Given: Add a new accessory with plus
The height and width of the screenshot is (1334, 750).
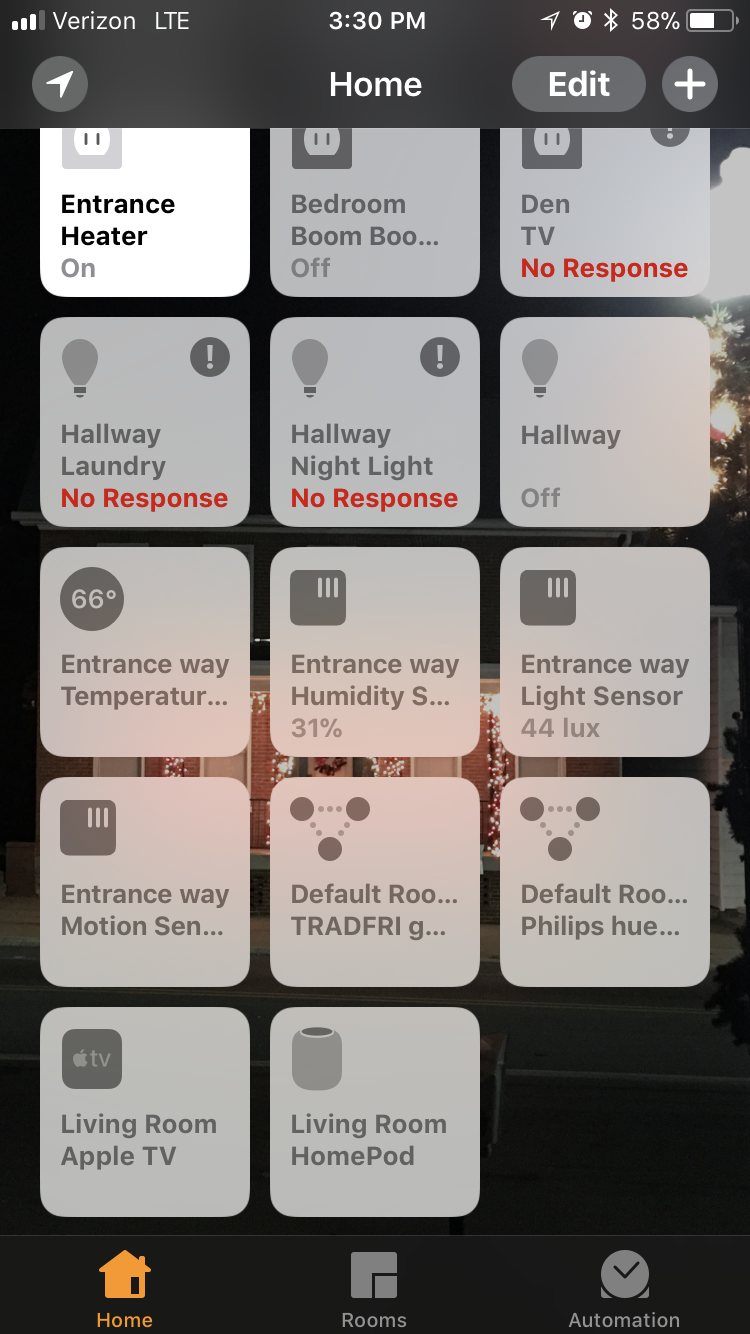Looking at the screenshot, I should tap(690, 84).
